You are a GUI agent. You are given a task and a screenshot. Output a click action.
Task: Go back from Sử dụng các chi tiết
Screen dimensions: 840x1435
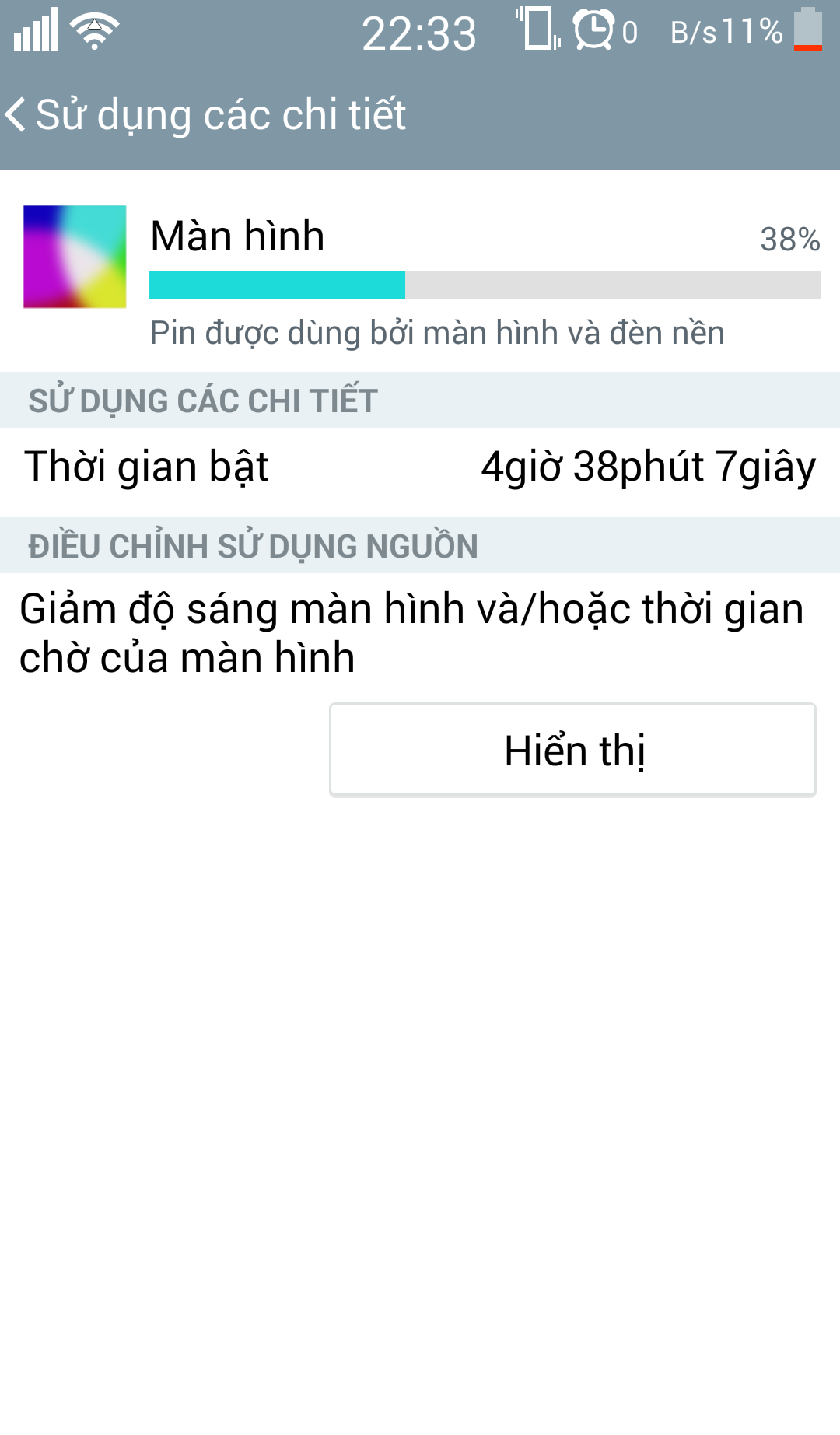coord(17,115)
